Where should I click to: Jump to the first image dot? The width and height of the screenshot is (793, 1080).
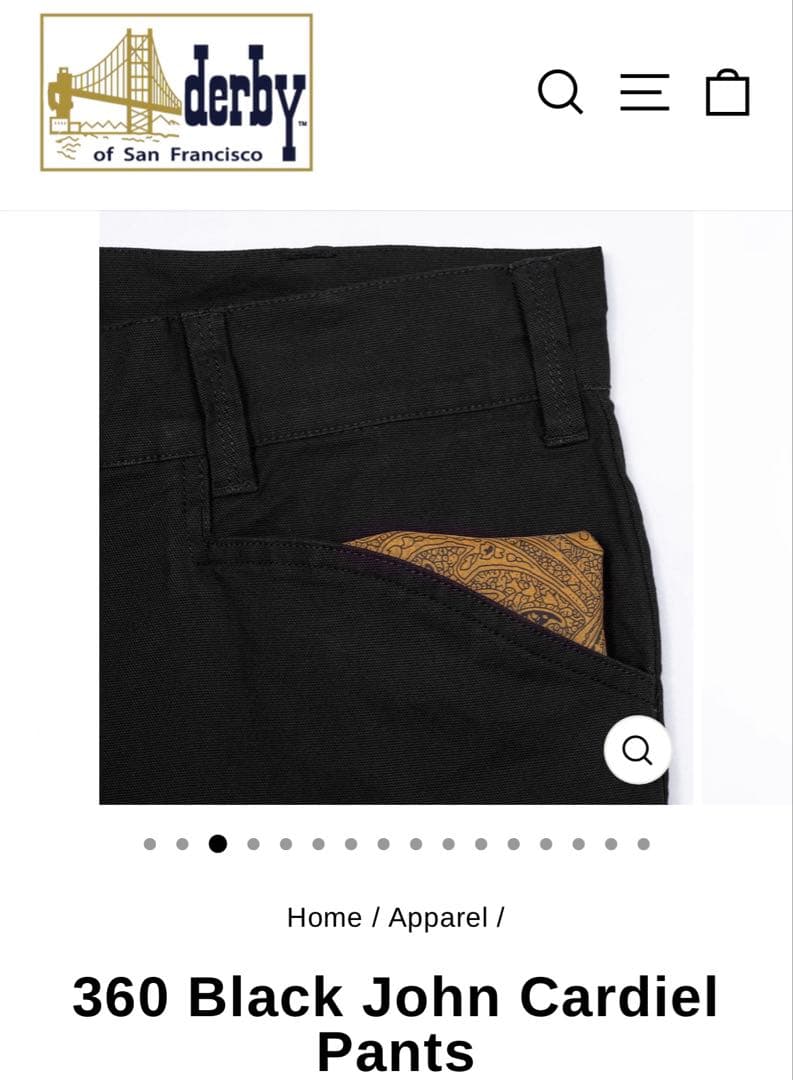150,844
